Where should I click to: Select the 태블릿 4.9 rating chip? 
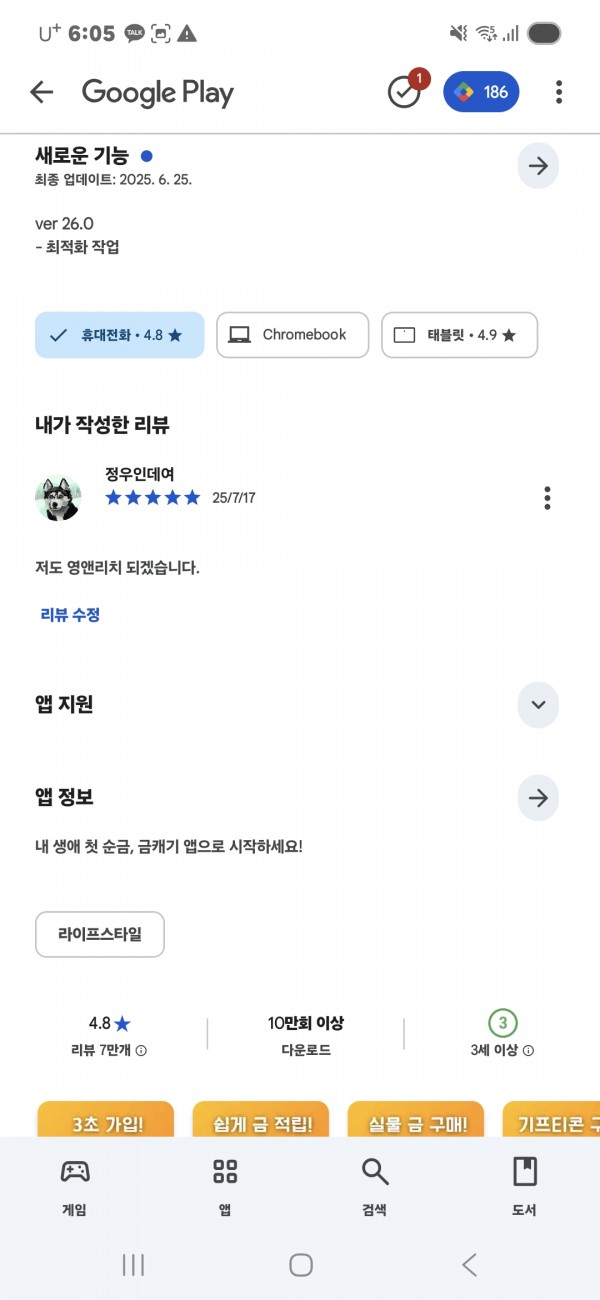tap(459, 335)
